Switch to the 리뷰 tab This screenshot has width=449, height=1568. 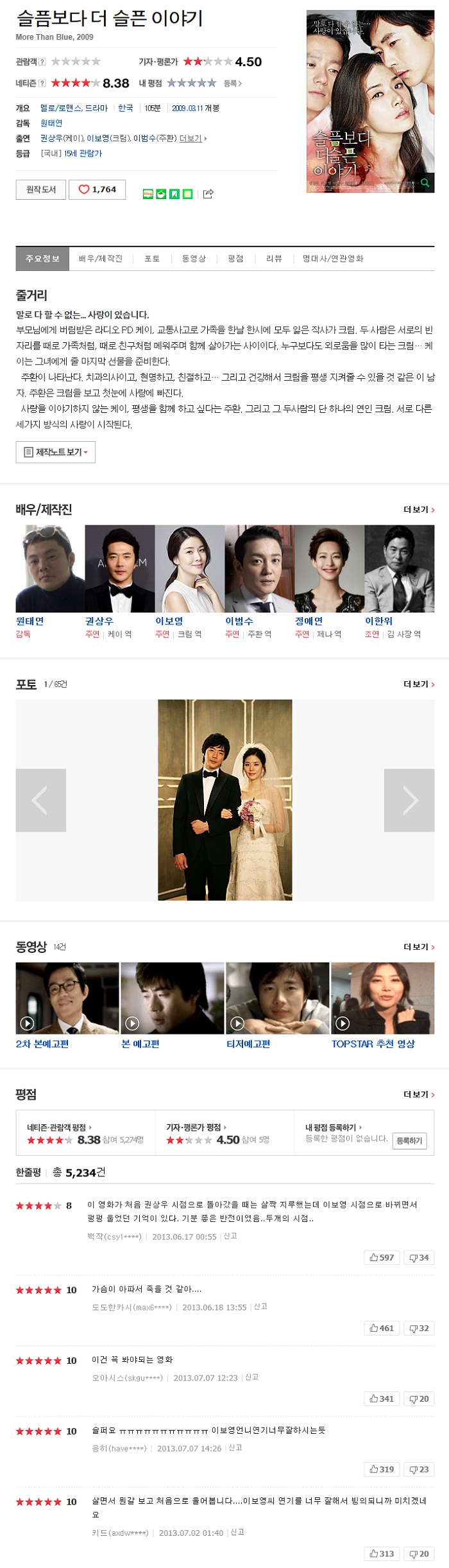tap(274, 259)
